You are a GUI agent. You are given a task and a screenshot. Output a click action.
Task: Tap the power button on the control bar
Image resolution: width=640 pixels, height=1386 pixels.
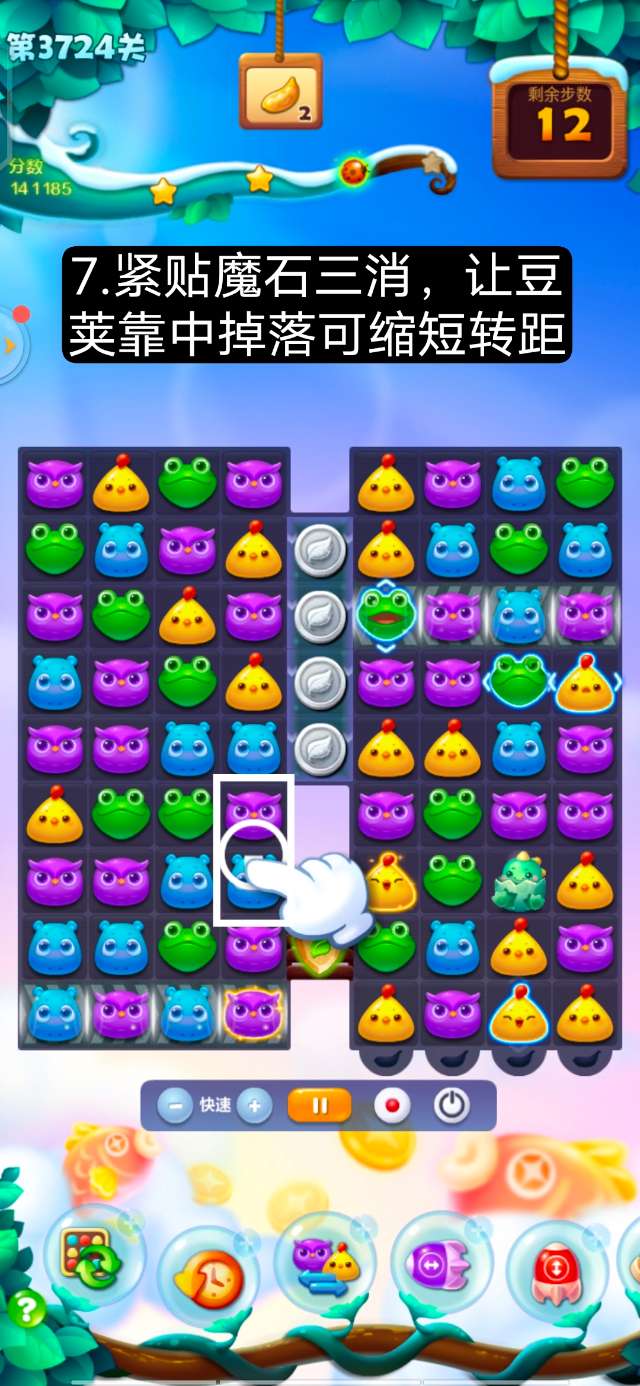coord(452,1106)
